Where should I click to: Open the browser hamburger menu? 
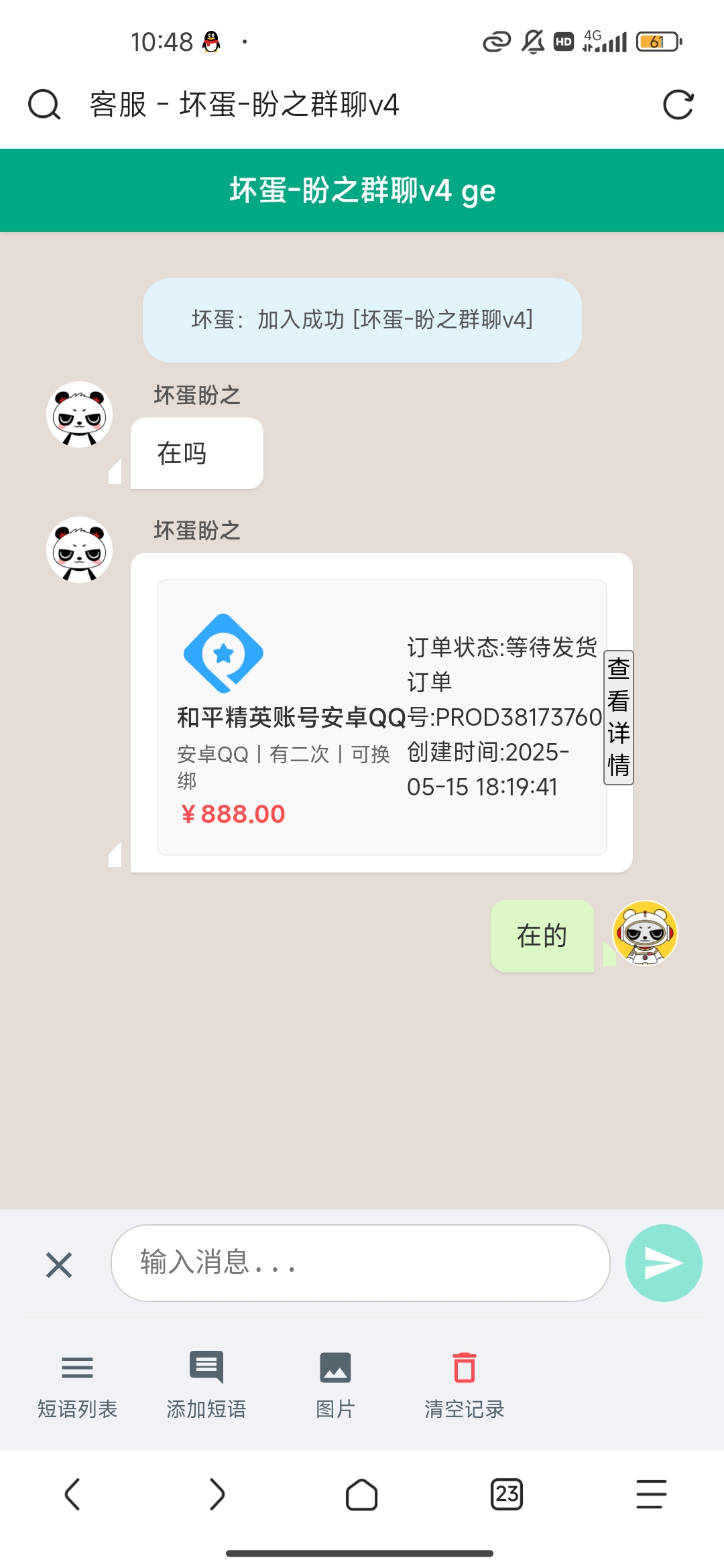pyautogui.click(x=651, y=1494)
